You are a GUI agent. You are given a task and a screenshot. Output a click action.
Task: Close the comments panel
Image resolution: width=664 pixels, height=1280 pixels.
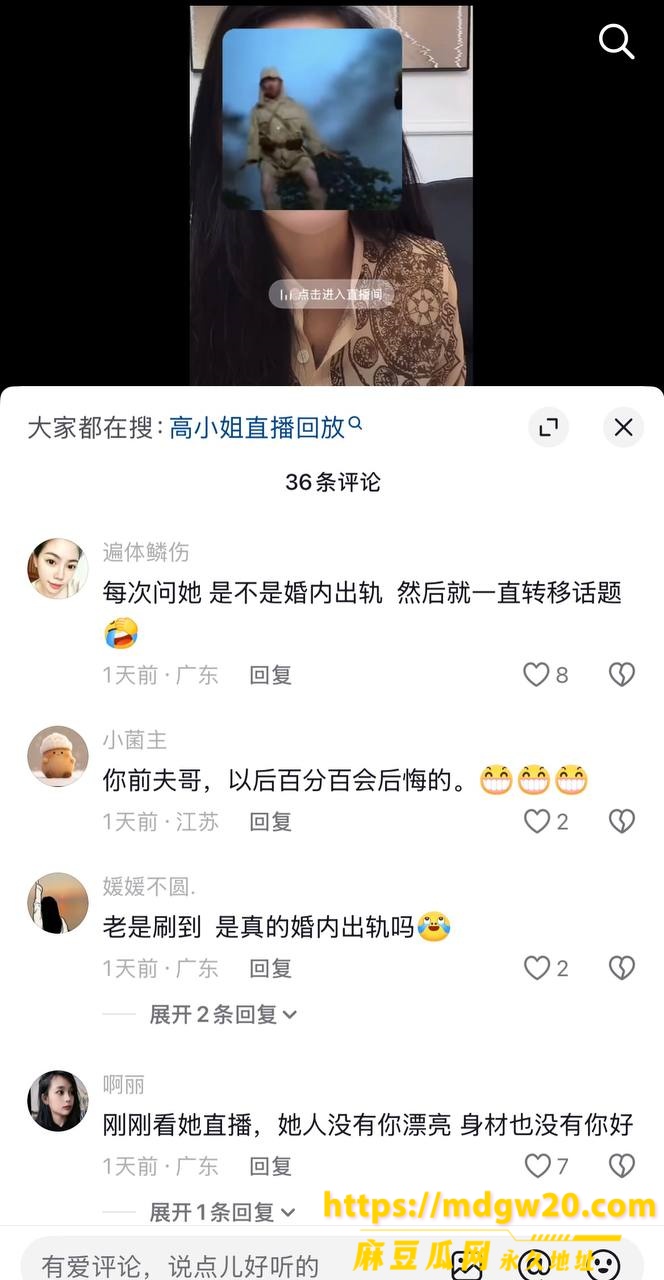tap(623, 428)
